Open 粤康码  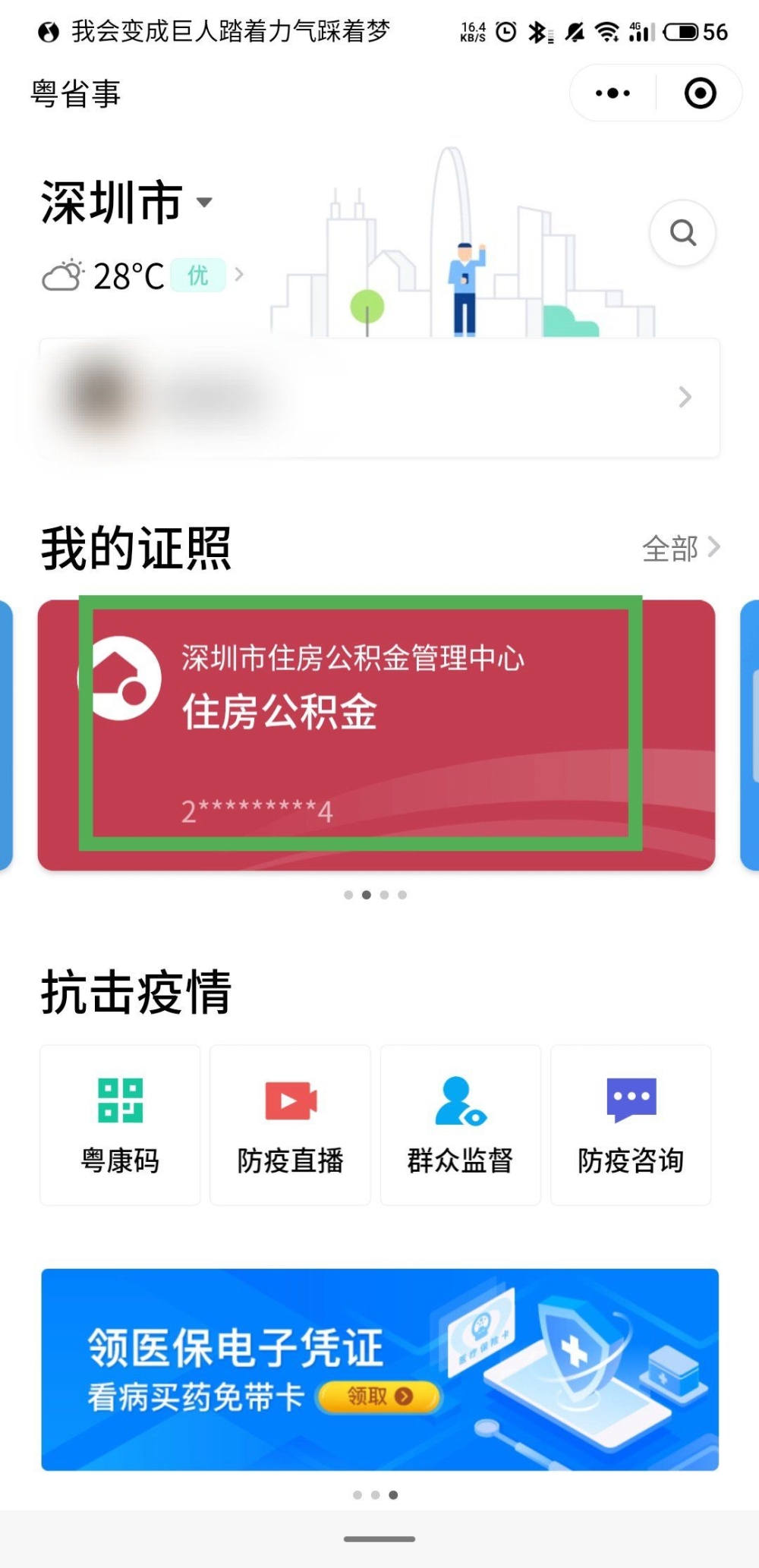pos(120,1125)
